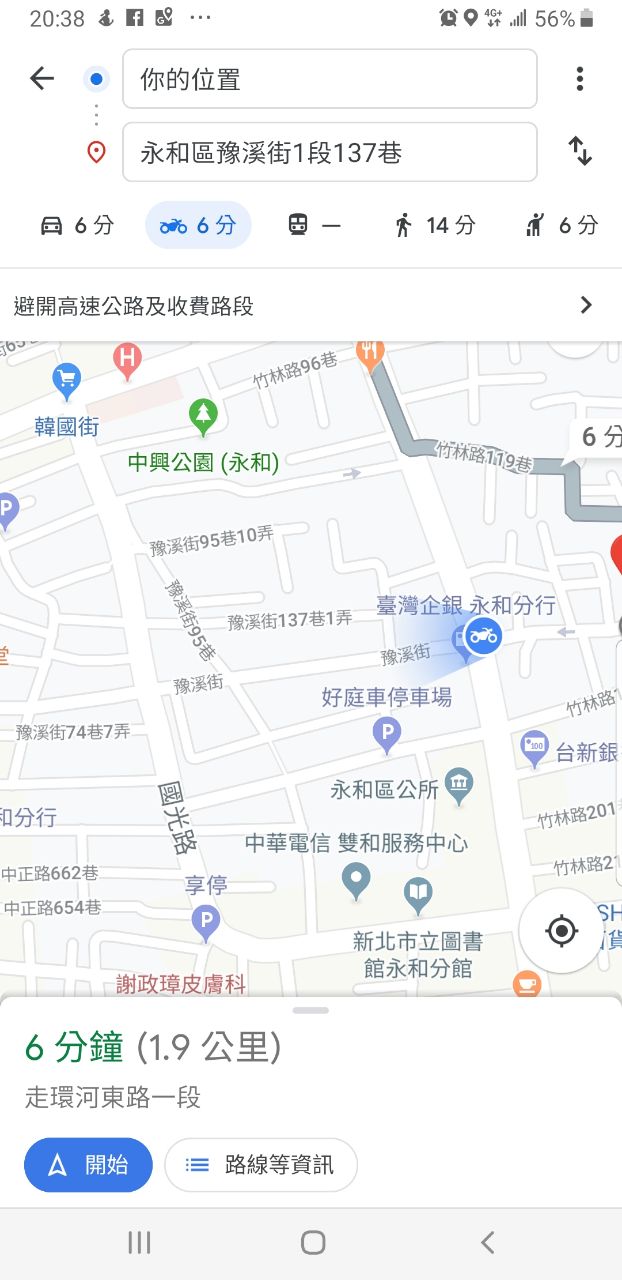622x1280 pixels.
Task: Go back using the top-left arrow
Action: coord(41,78)
